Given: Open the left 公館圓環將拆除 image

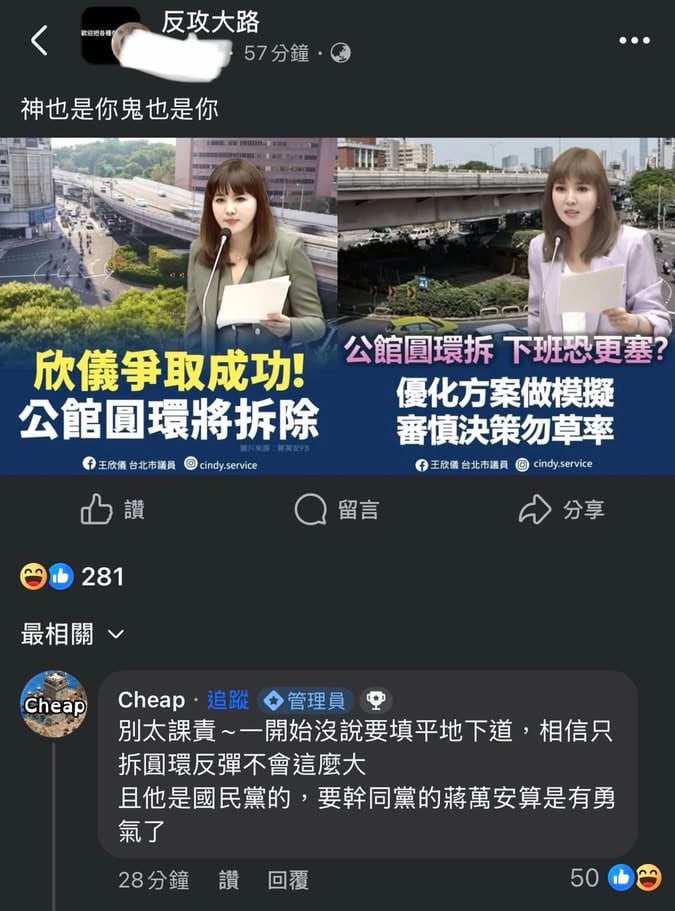Looking at the screenshot, I should coord(169,305).
